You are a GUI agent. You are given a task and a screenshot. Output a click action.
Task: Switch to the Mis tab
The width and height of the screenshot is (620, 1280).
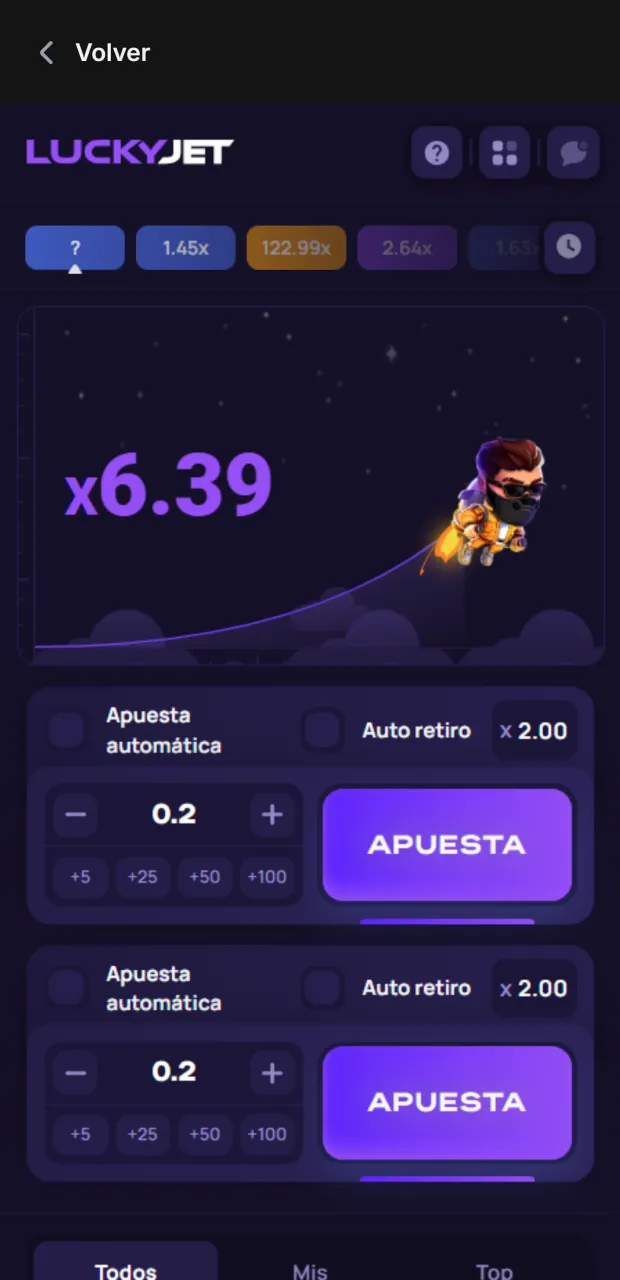tap(310, 1270)
